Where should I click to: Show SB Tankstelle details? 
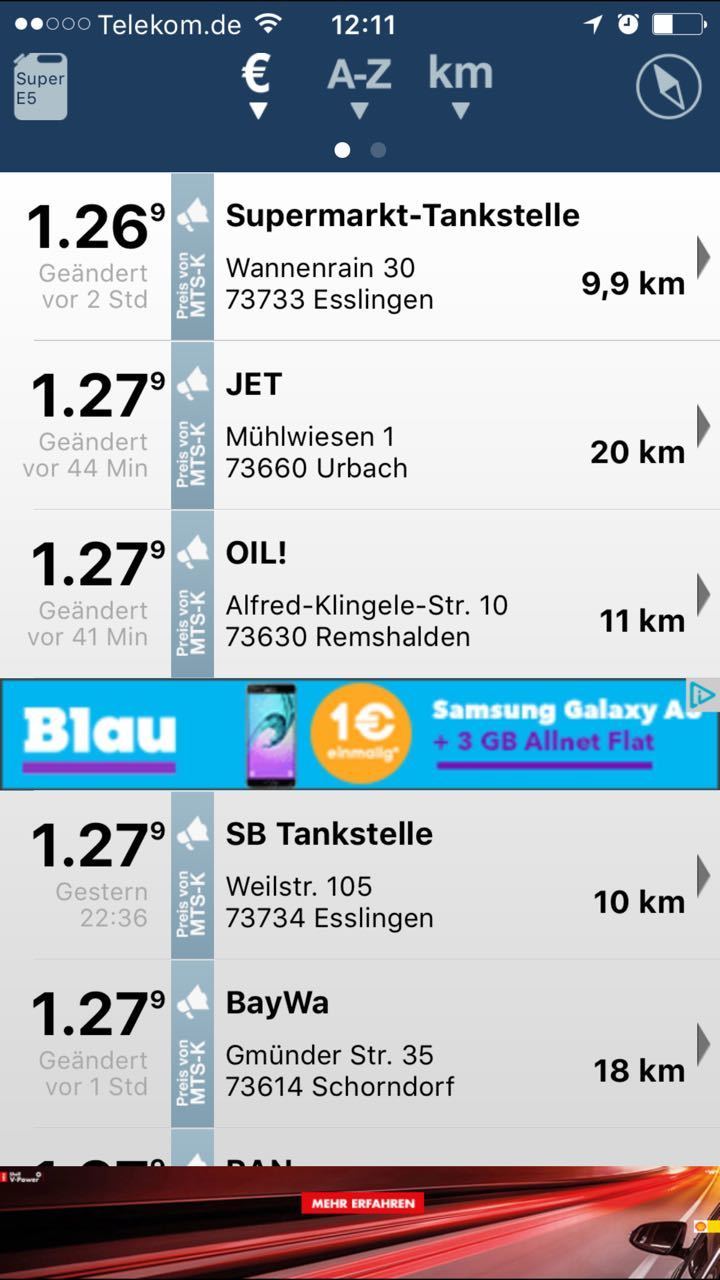(450, 875)
